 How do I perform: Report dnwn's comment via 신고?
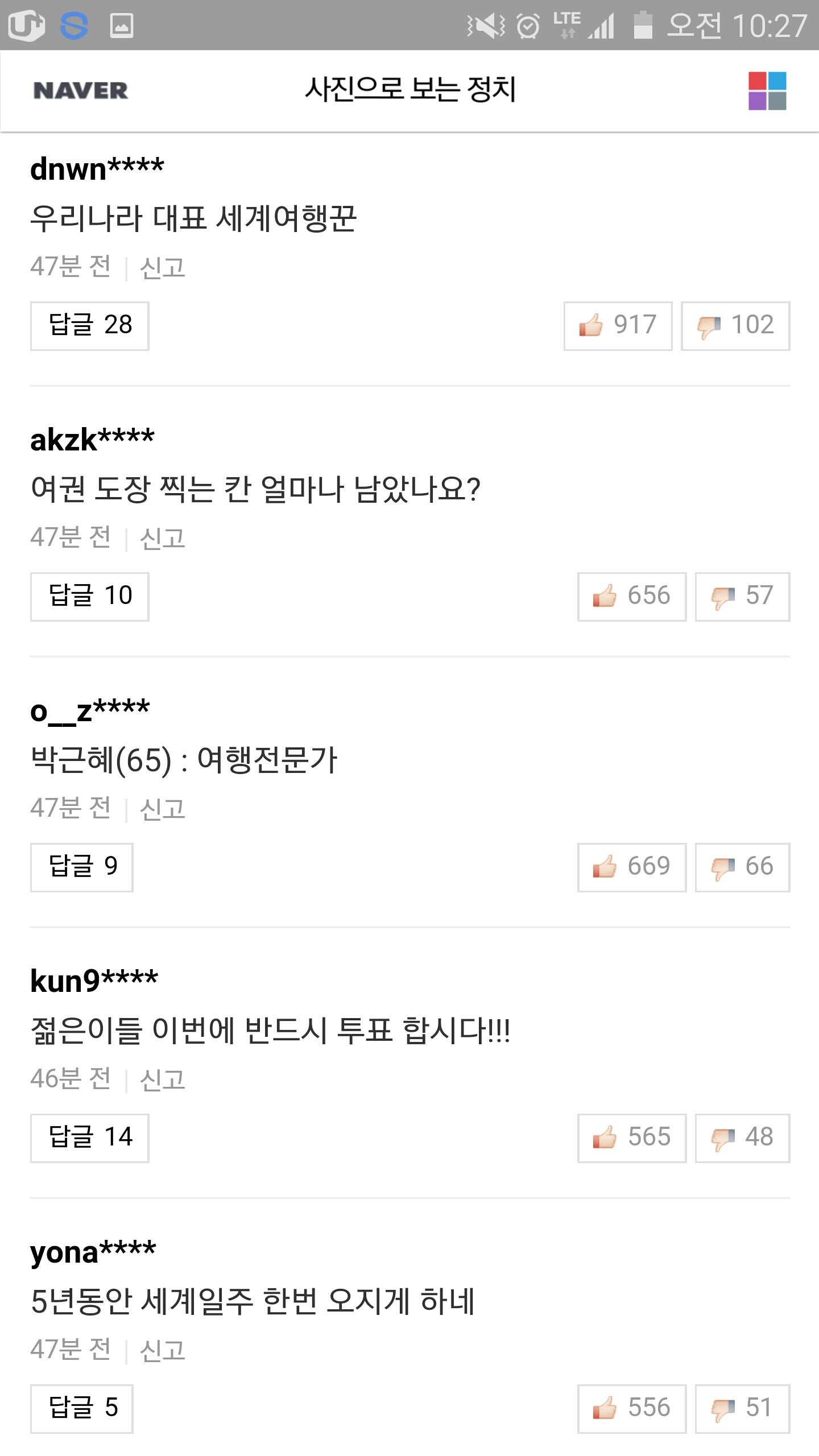pyautogui.click(x=163, y=267)
